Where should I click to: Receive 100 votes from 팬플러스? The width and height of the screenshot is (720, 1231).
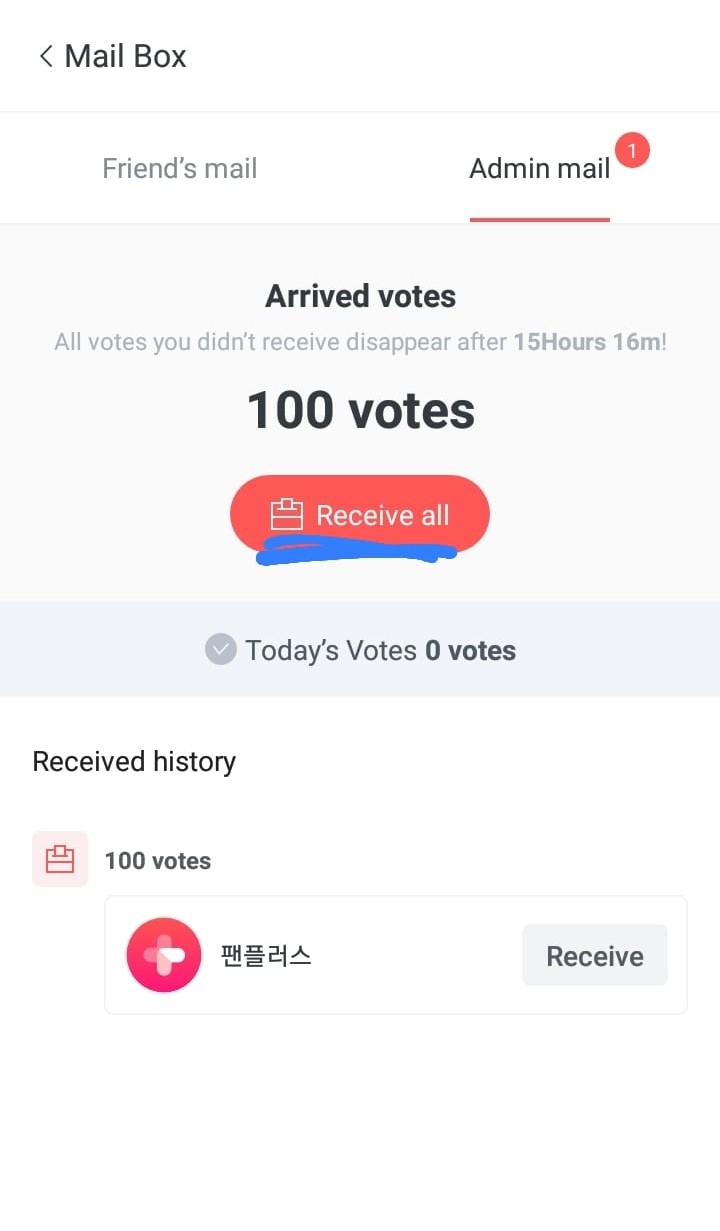pos(594,956)
